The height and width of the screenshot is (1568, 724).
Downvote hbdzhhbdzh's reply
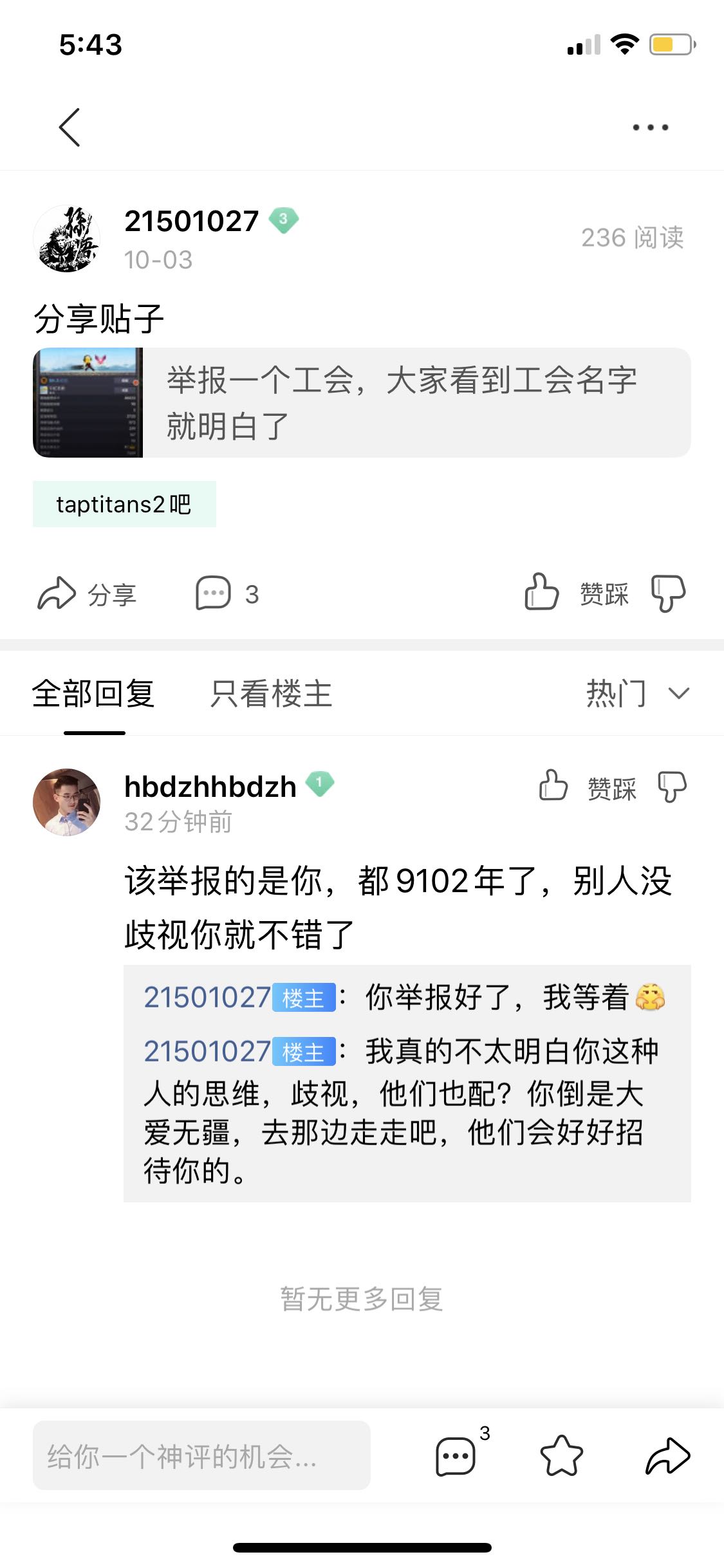(672, 787)
